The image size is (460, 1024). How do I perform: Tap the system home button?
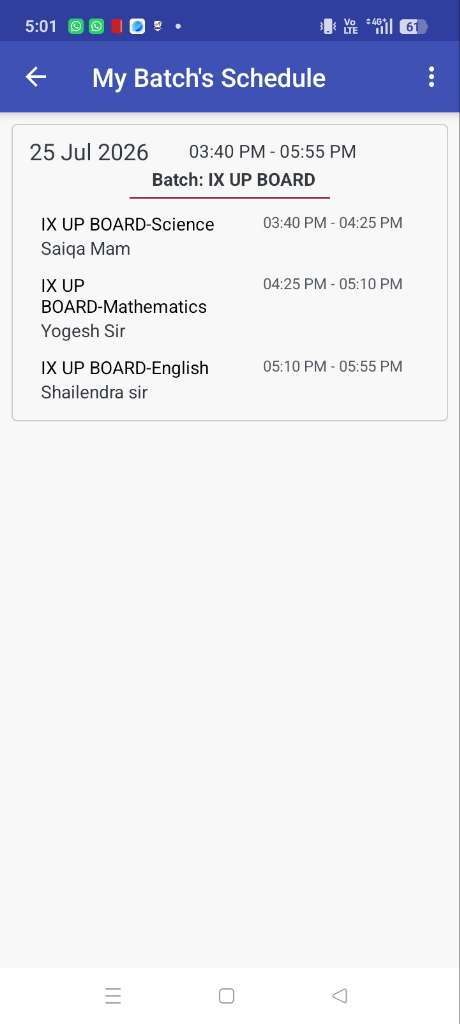pos(227,995)
